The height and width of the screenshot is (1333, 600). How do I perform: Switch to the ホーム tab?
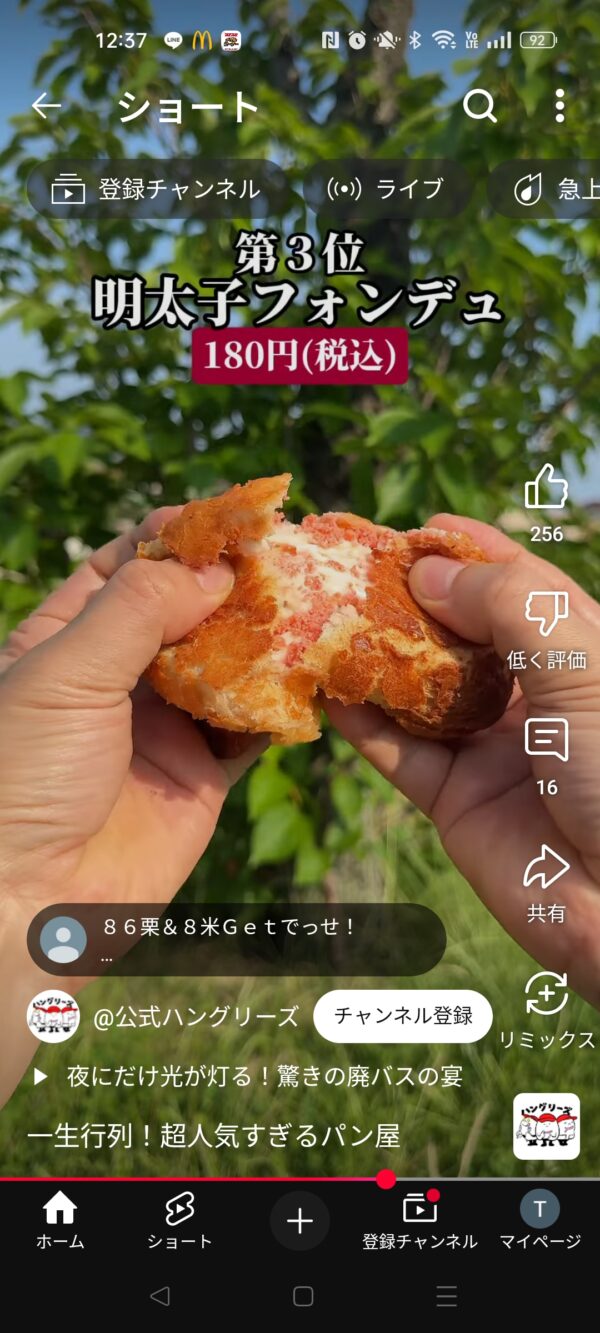60,1221
